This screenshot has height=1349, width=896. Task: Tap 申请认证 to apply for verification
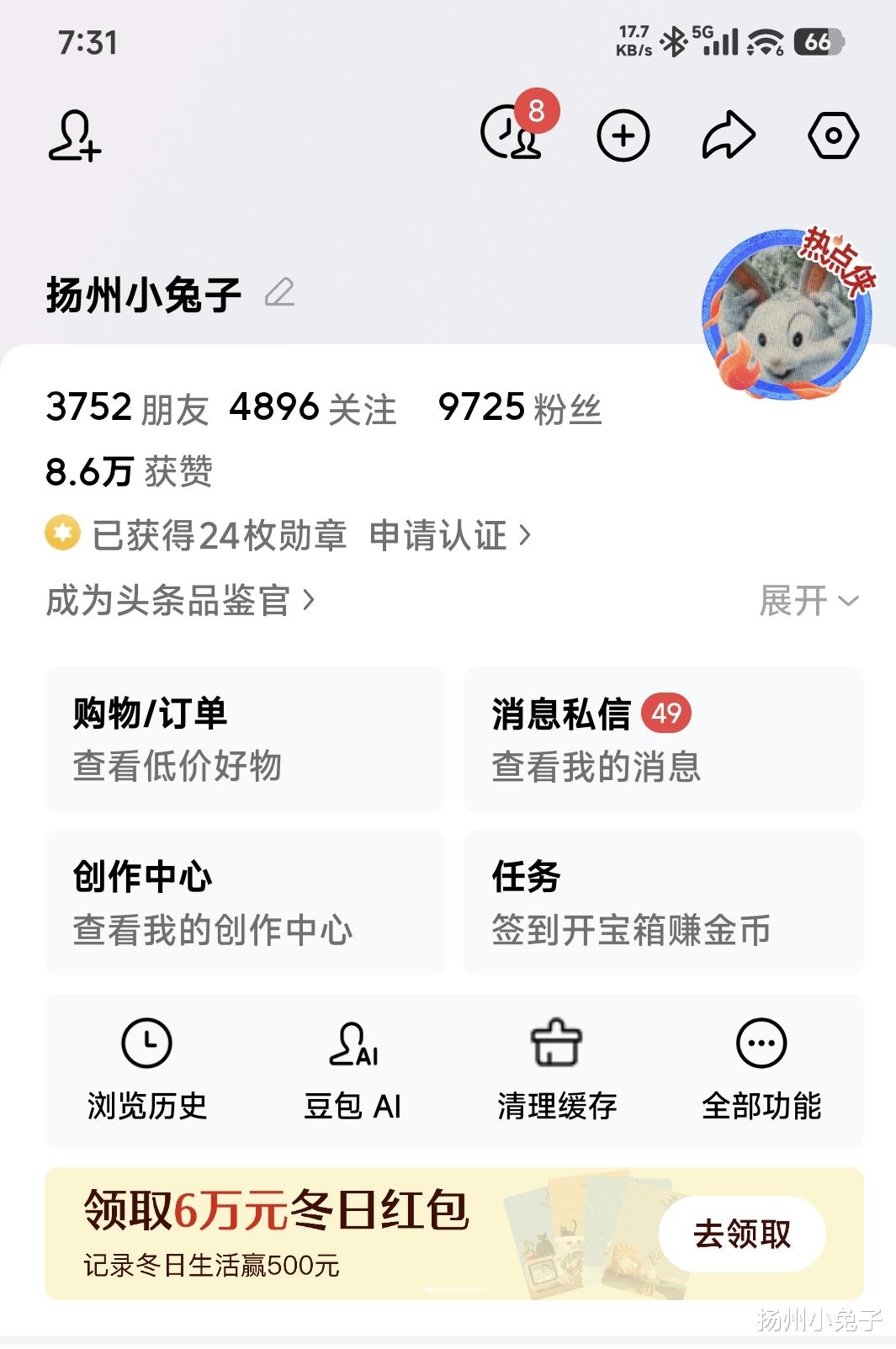click(449, 535)
